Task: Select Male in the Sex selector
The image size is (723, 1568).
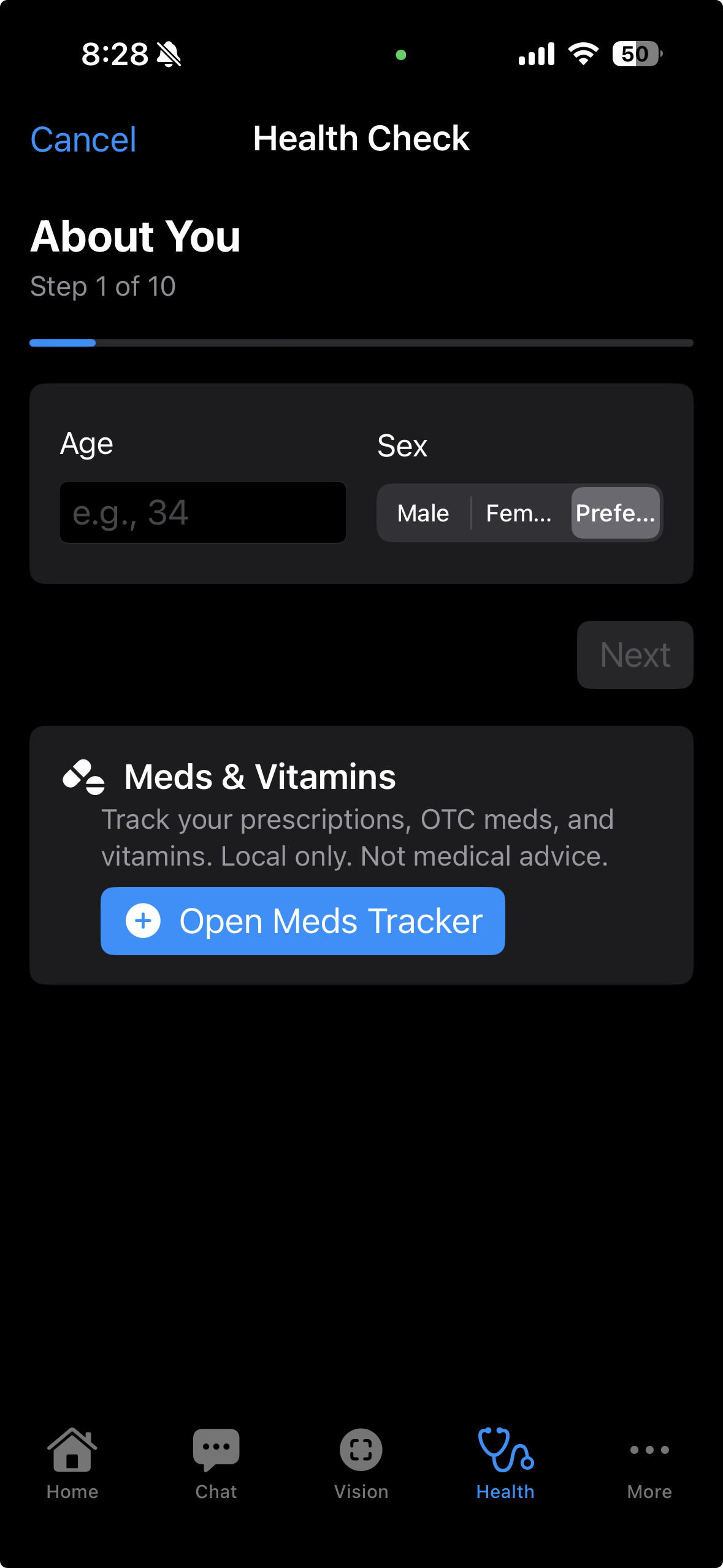Action: tap(423, 513)
